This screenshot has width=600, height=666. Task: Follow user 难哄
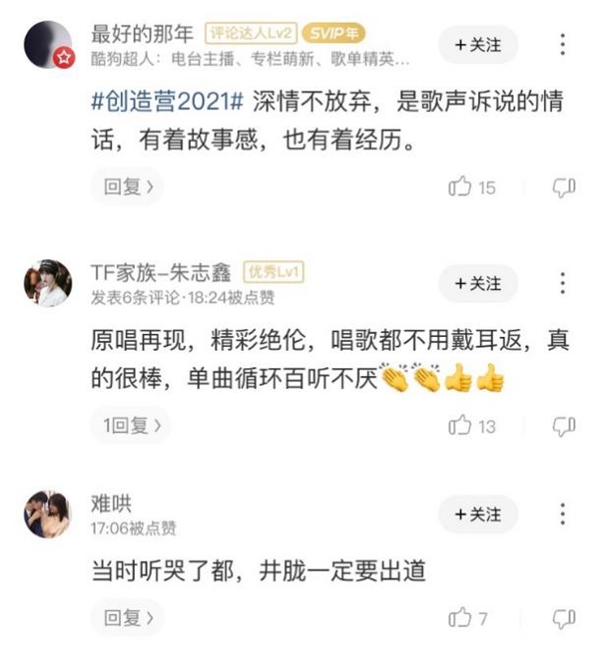coord(478,514)
